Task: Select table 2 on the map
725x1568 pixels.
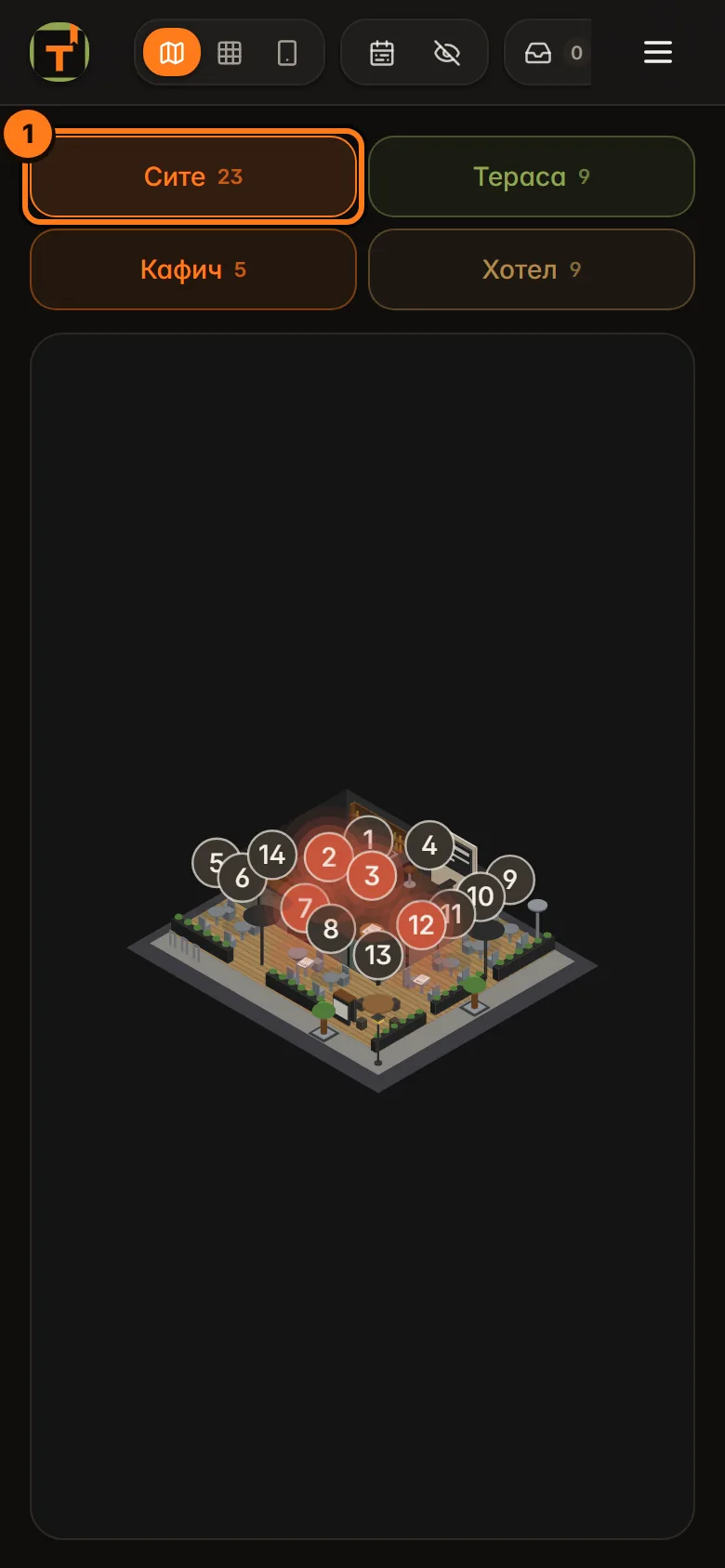Action: click(x=329, y=856)
